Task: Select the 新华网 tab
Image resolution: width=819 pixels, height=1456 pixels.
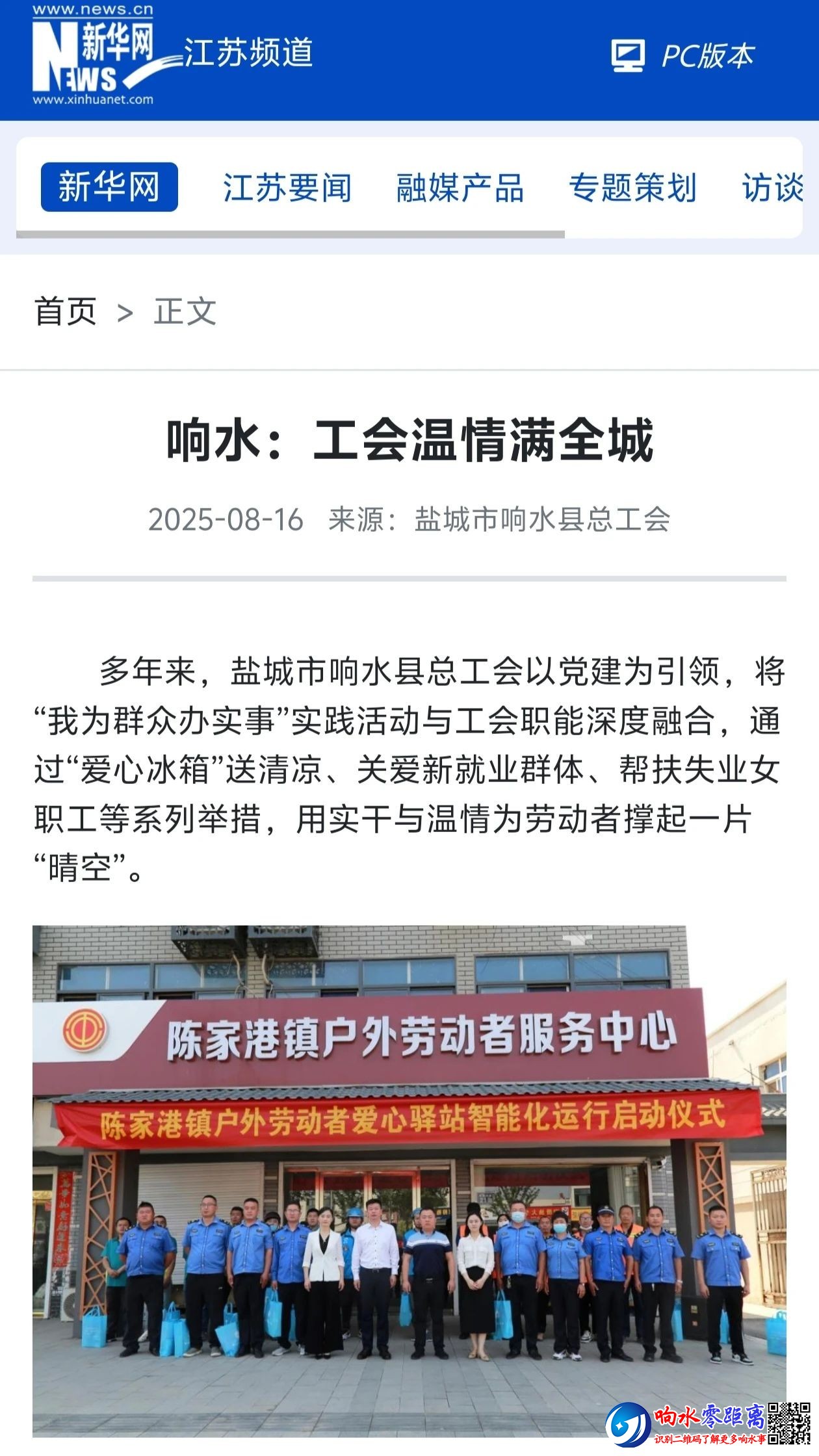Action: click(x=109, y=187)
